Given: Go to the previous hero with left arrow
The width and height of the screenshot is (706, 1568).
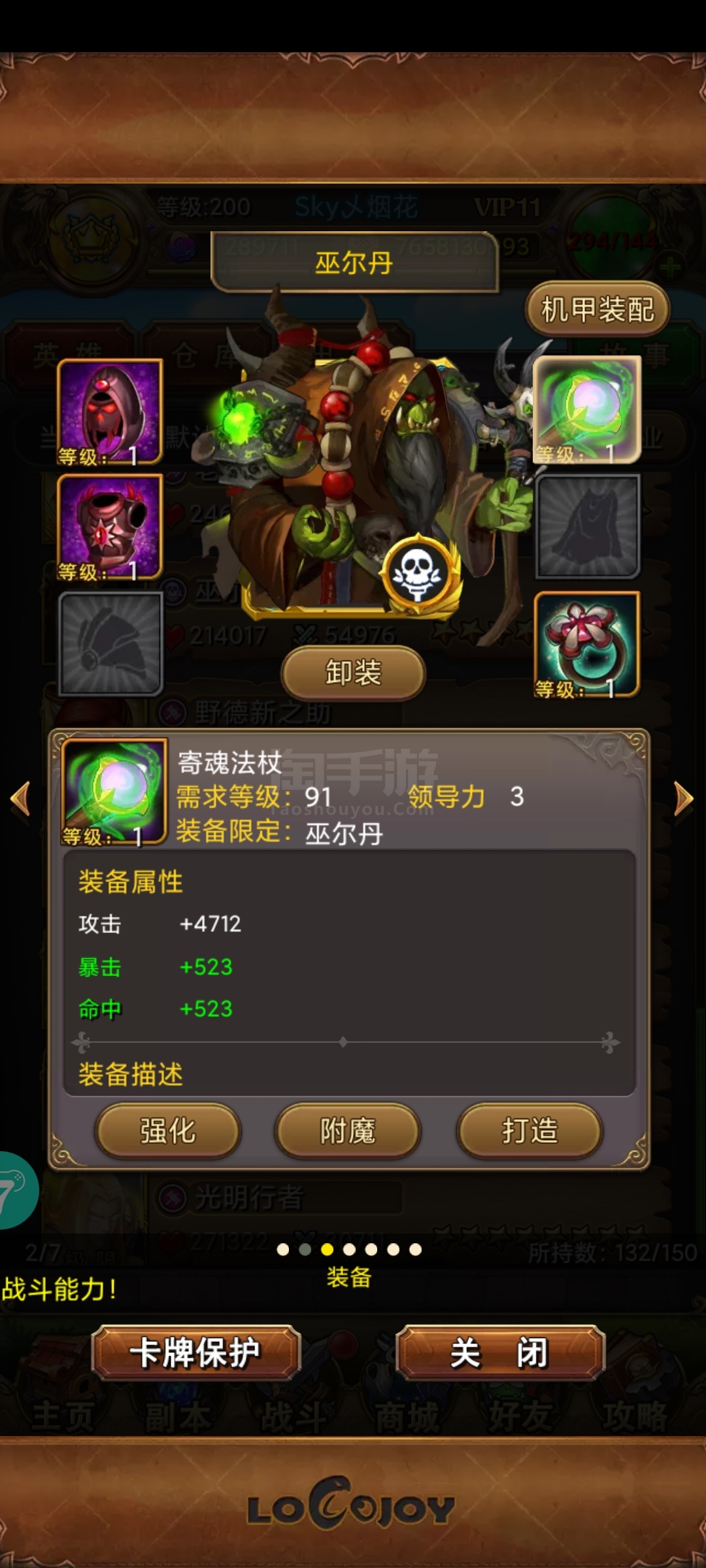Looking at the screenshot, I should coord(20,798).
